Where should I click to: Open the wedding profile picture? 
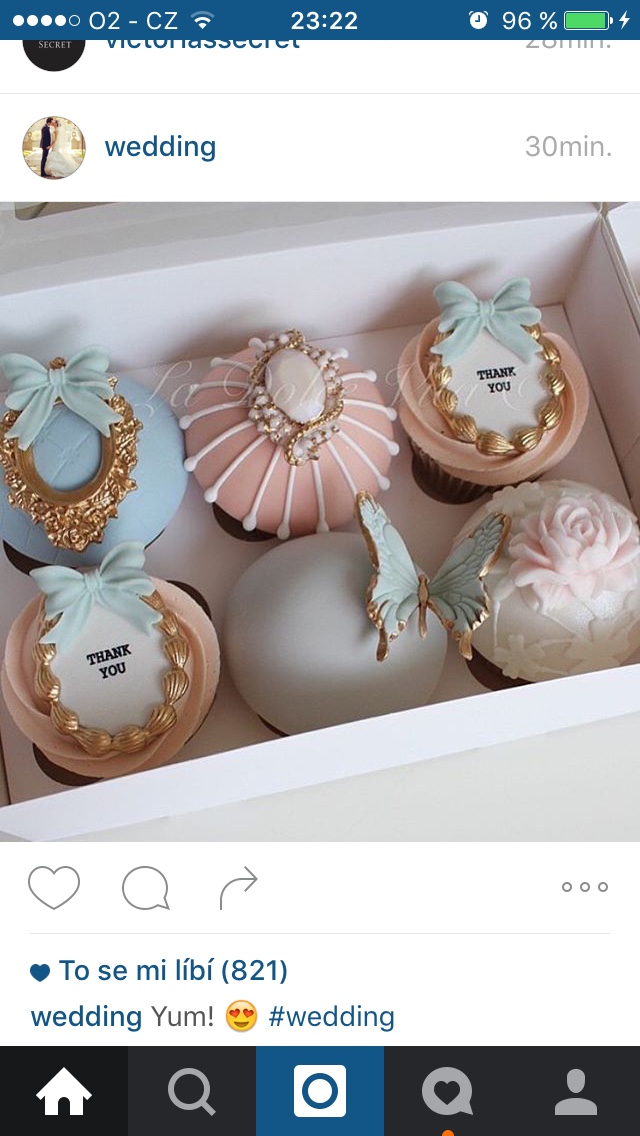pyautogui.click(x=54, y=147)
